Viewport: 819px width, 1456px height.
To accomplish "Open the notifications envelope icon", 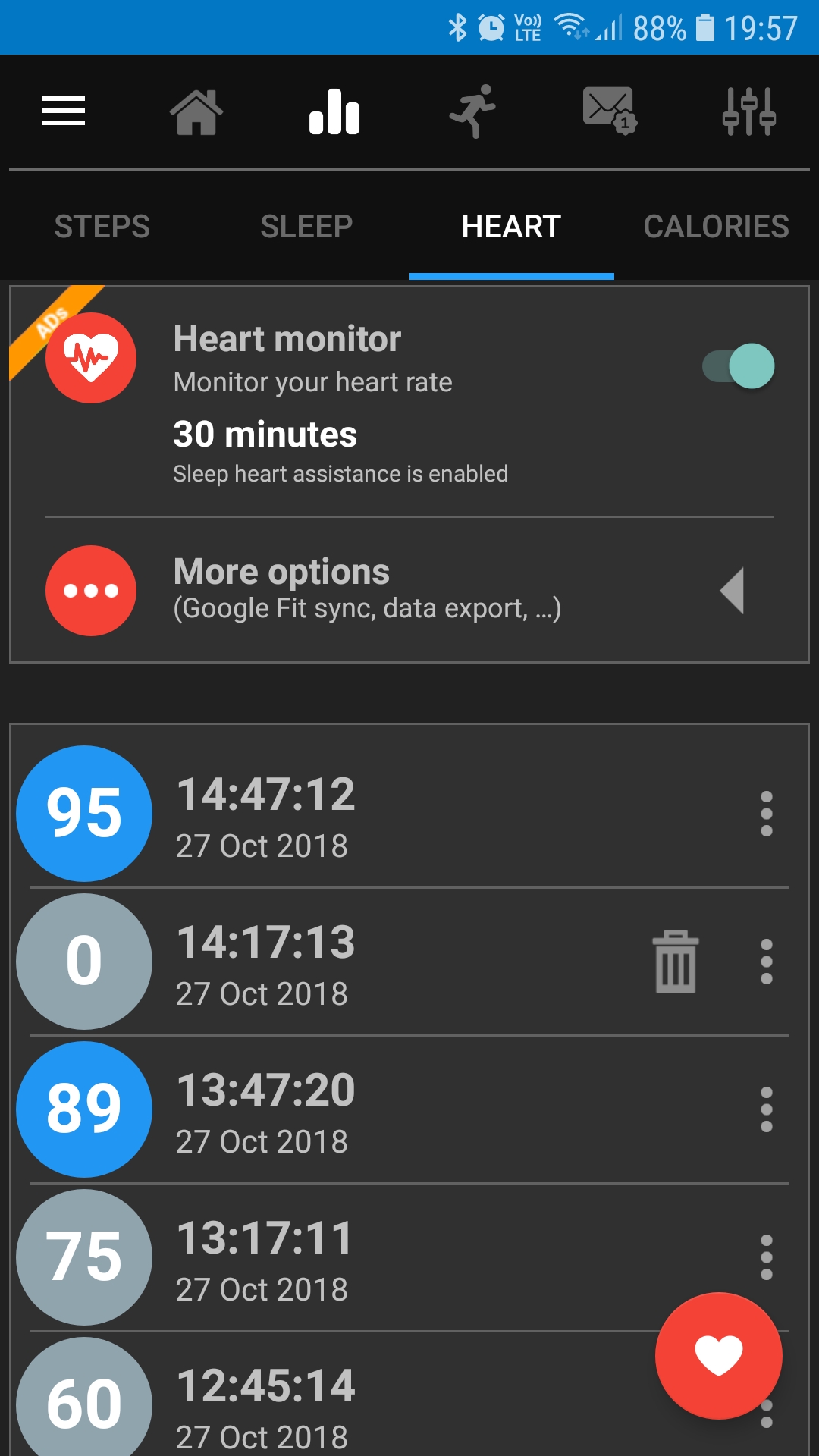I will pyautogui.click(x=610, y=111).
